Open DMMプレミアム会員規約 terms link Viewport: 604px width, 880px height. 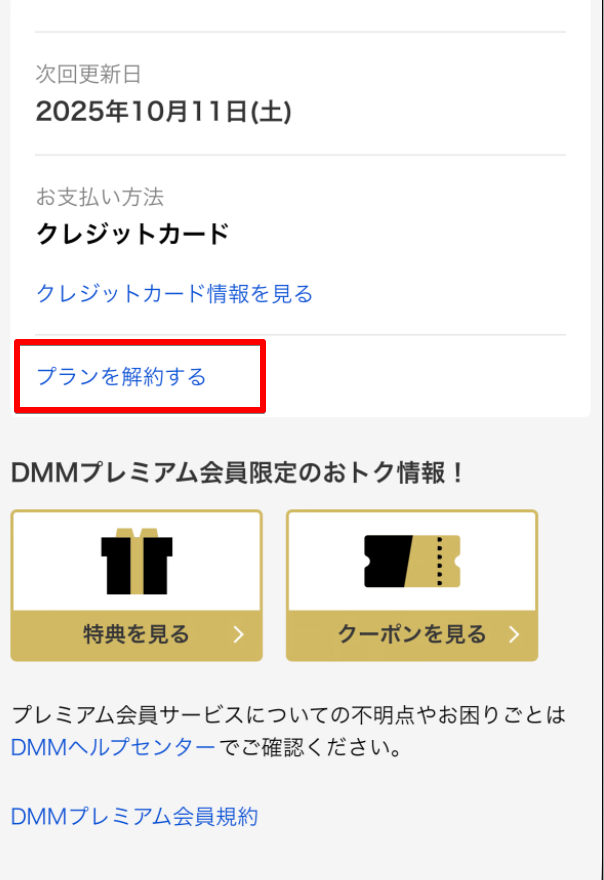coord(134,816)
